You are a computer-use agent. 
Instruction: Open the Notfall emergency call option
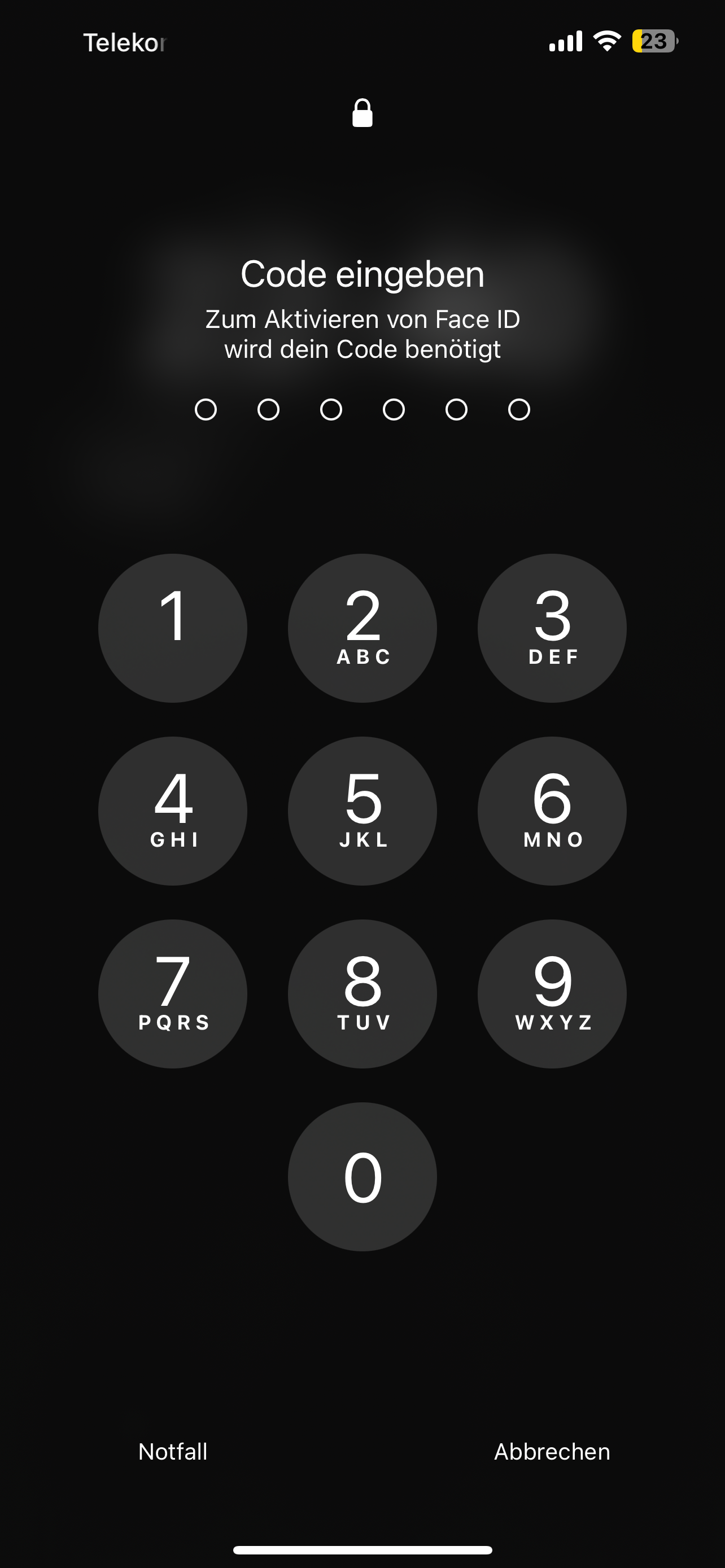(173, 1452)
